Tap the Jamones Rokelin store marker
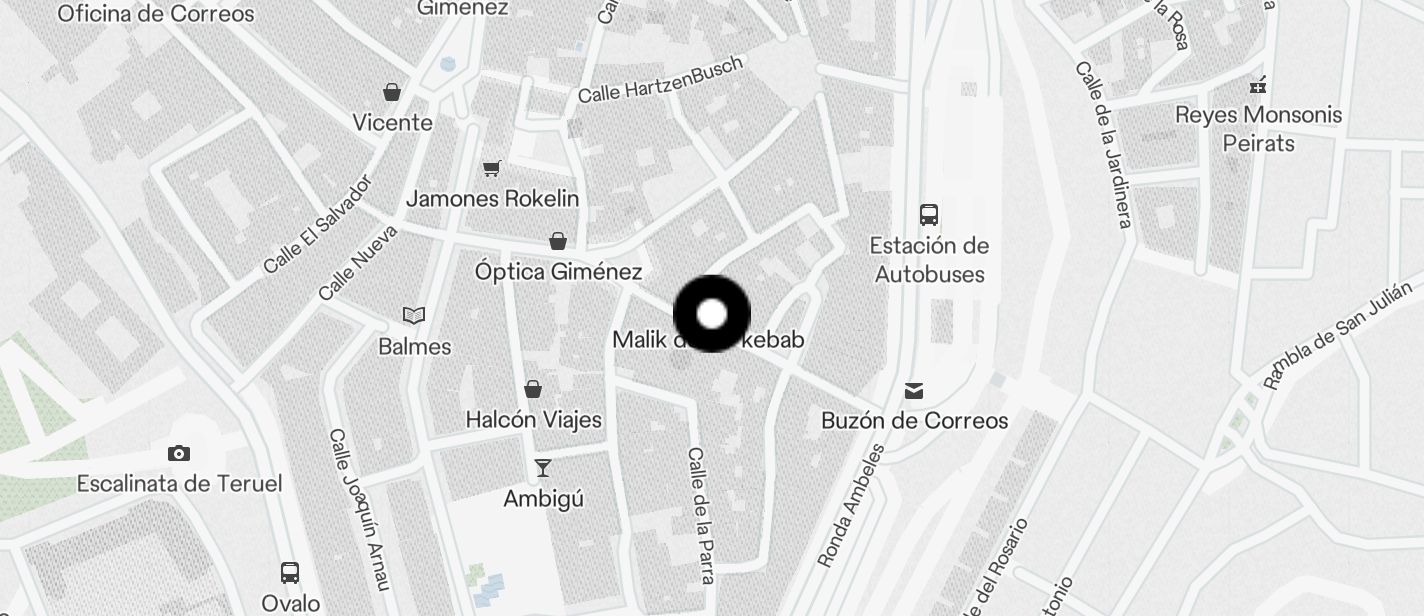1424x616 pixels. click(x=491, y=168)
